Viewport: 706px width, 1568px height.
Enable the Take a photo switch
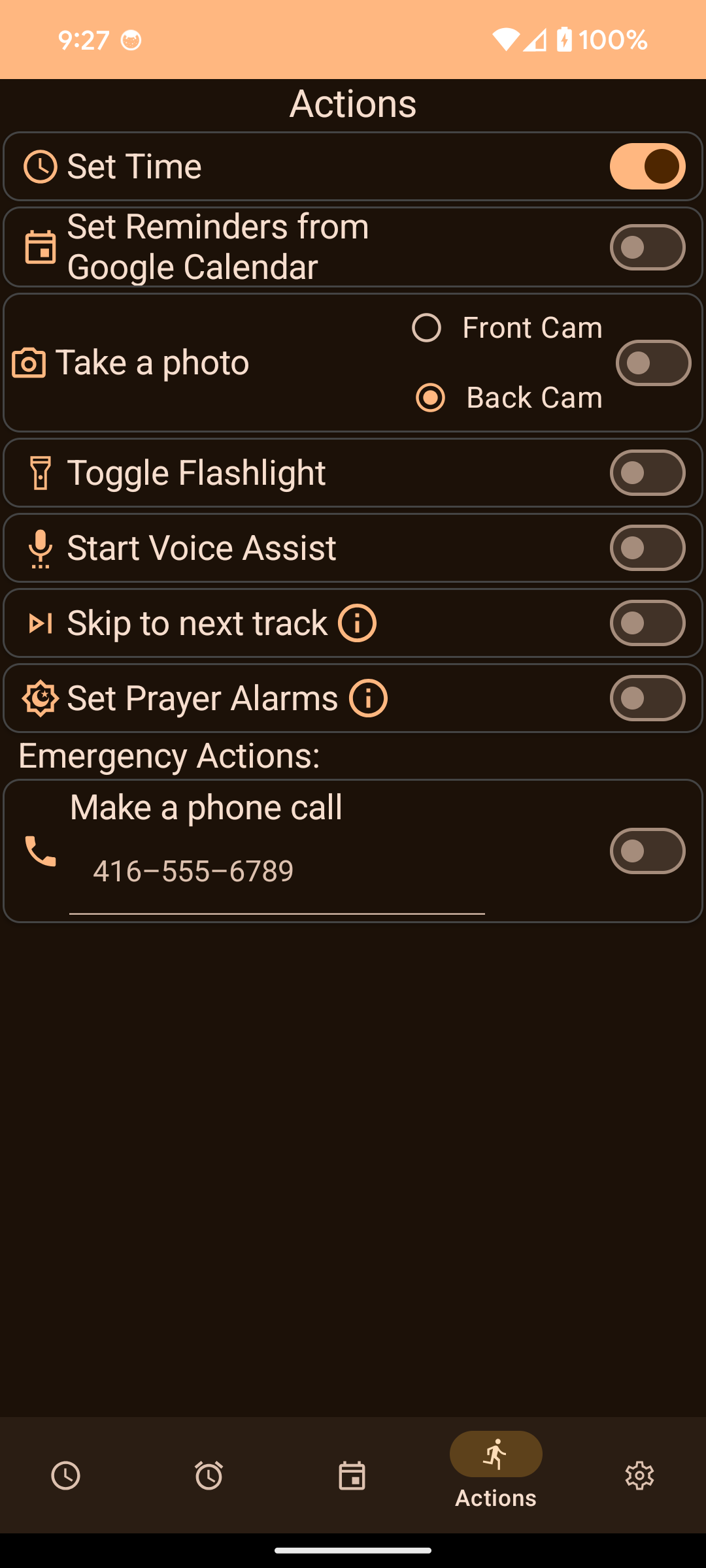652,363
